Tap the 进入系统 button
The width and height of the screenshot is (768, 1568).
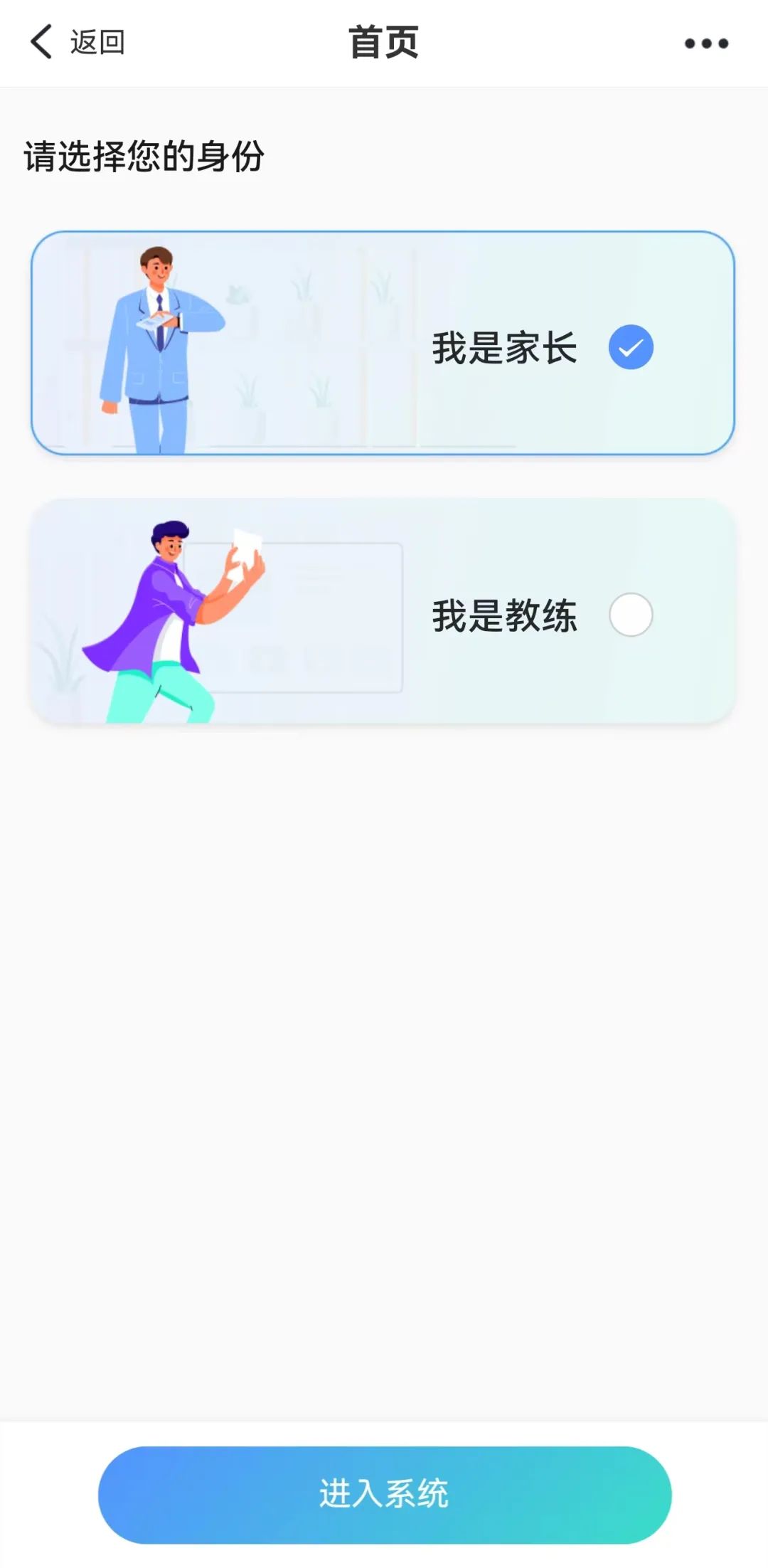384,1494
